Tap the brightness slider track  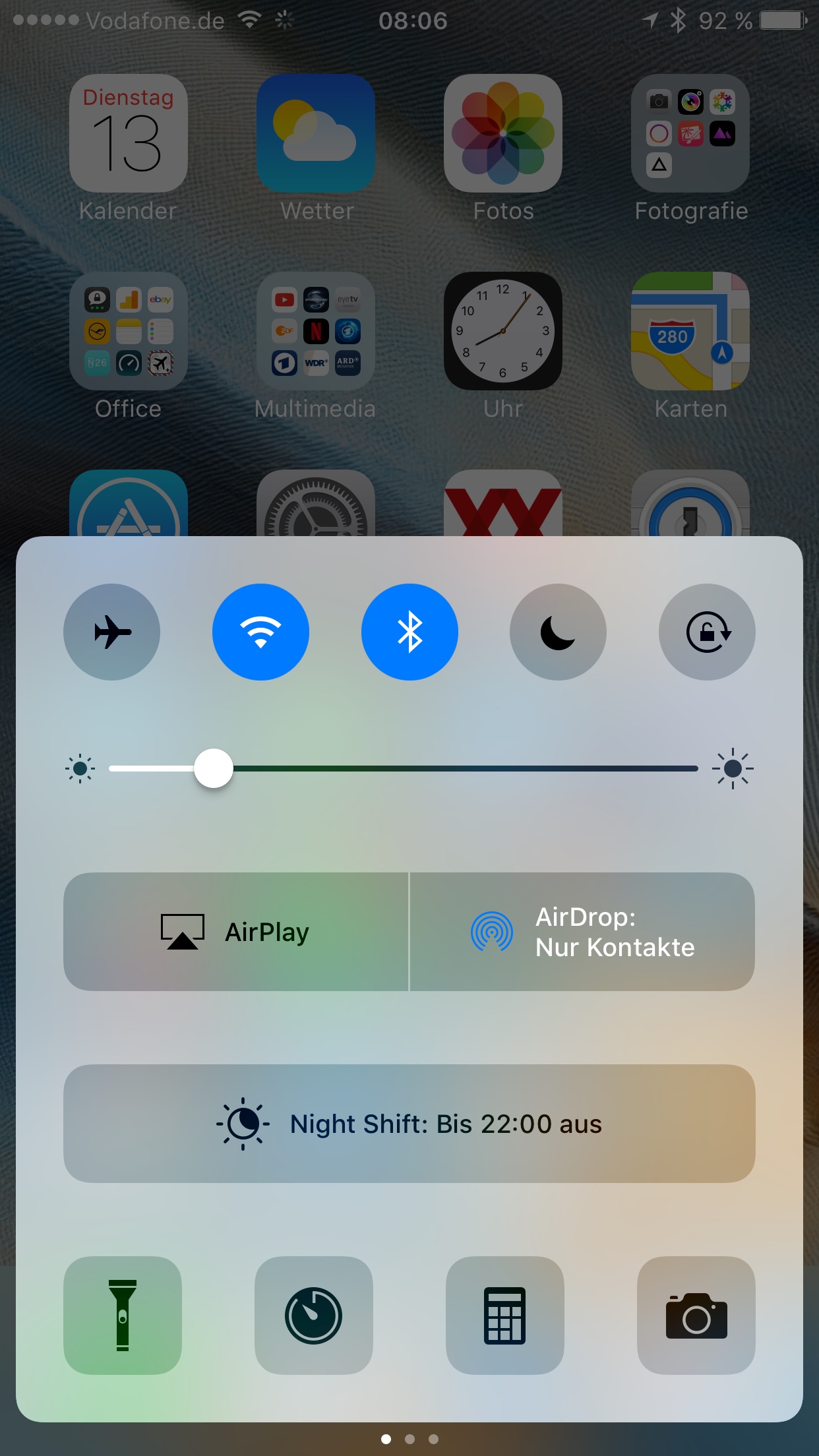404,768
